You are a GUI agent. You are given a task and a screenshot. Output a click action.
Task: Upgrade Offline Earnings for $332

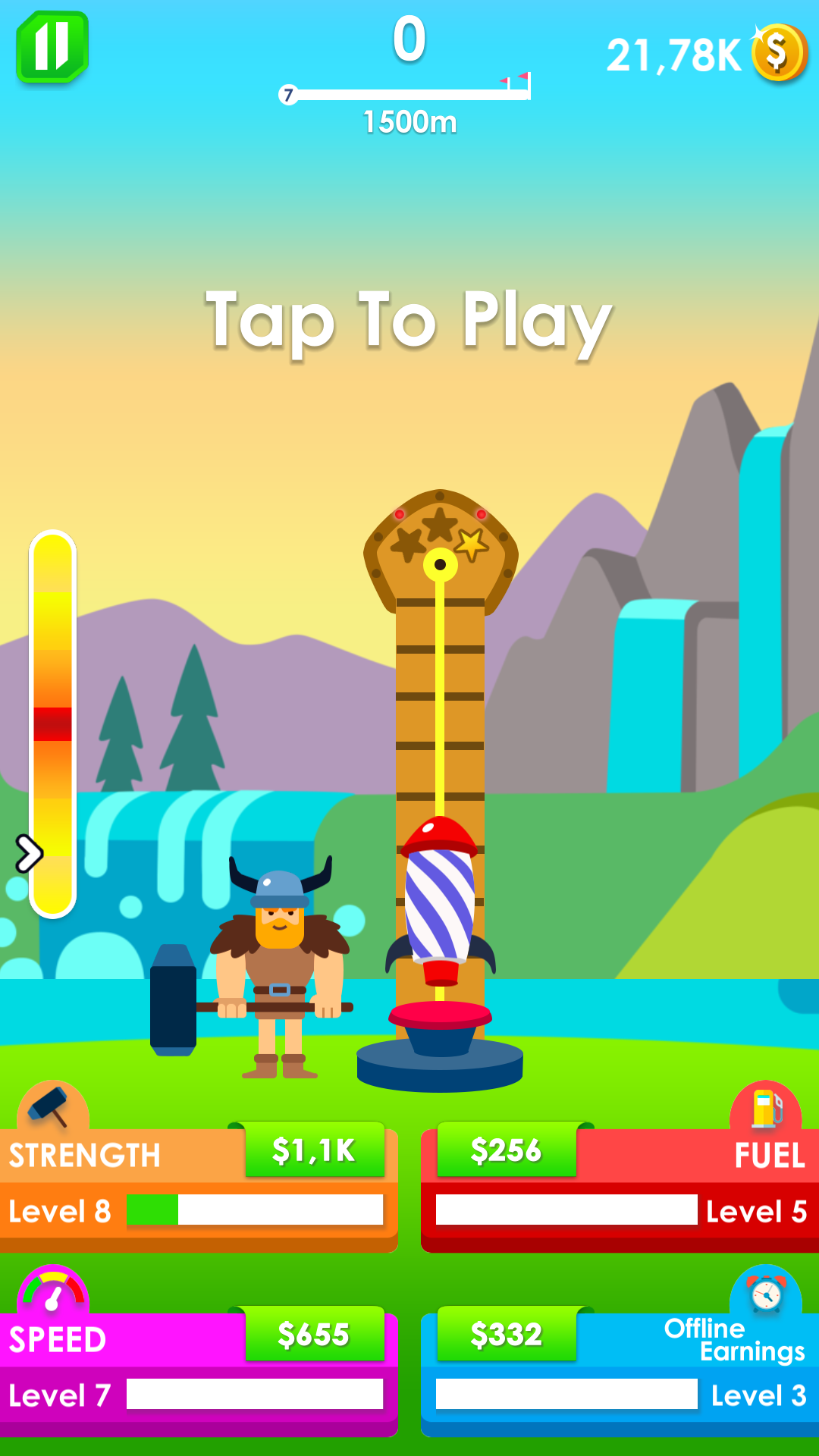tap(506, 1335)
